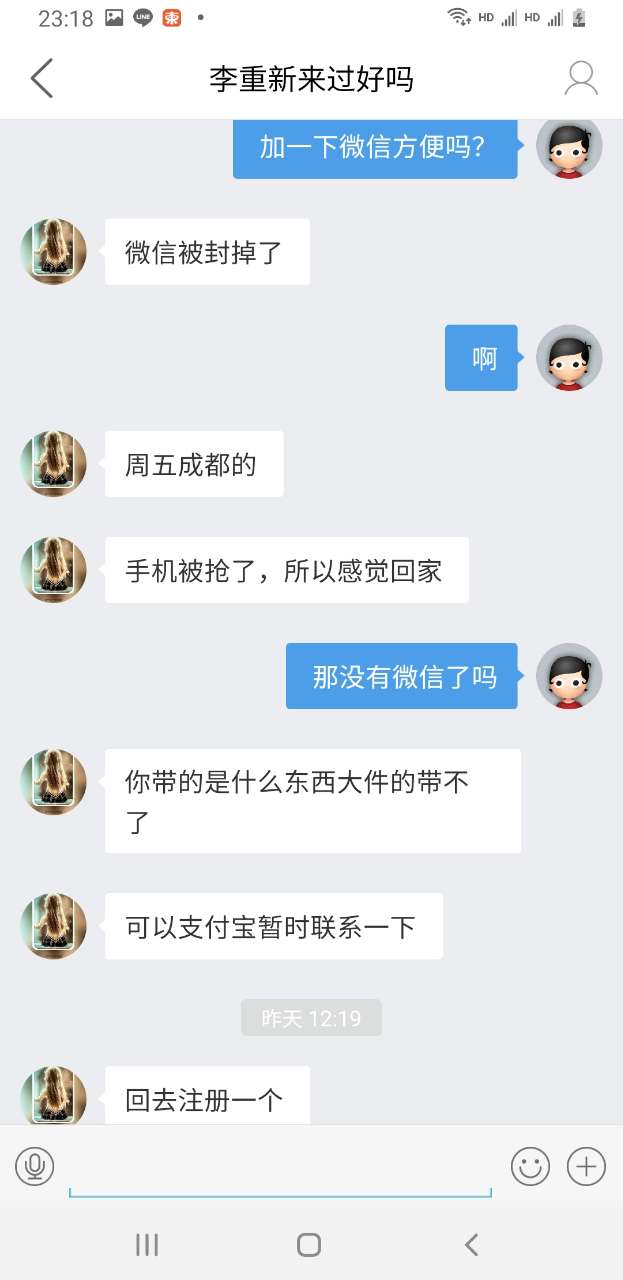The width and height of the screenshot is (623, 1280).
Task: Open sender avatar beside 微信被封掉了
Action: 54,252
